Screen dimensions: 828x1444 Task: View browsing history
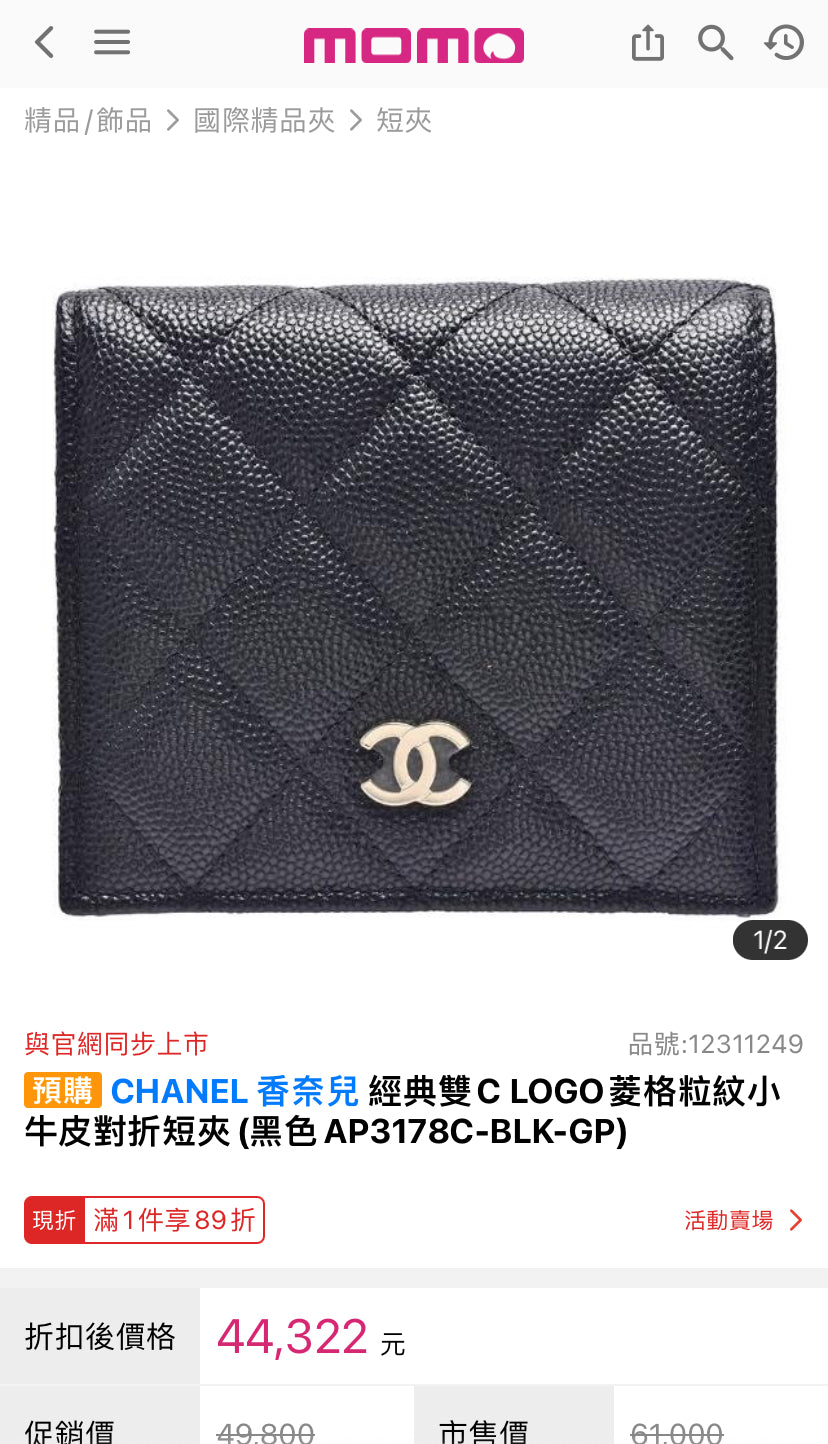(x=784, y=43)
